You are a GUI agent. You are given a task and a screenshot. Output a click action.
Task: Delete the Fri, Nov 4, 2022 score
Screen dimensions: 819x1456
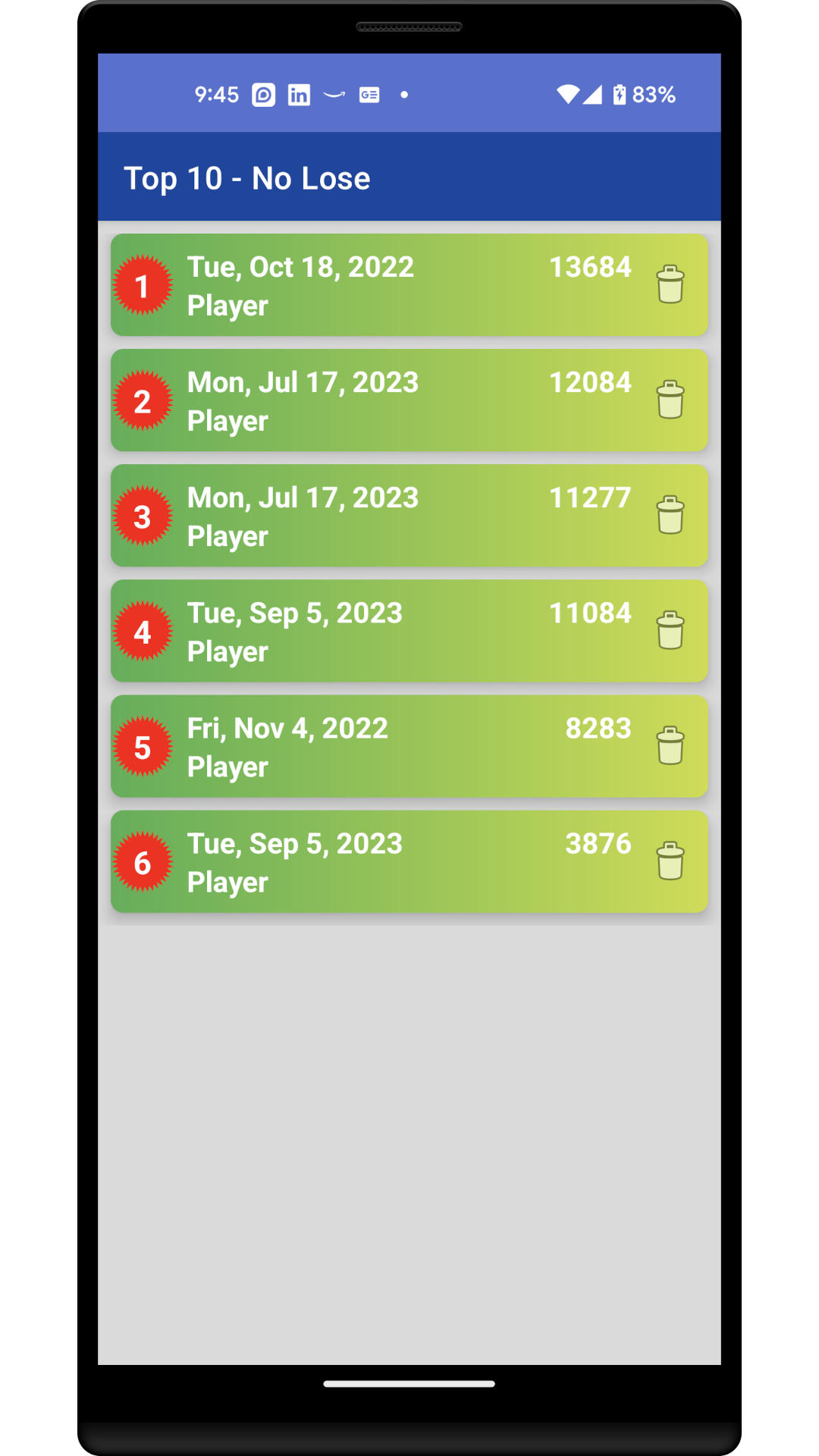(670, 745)
